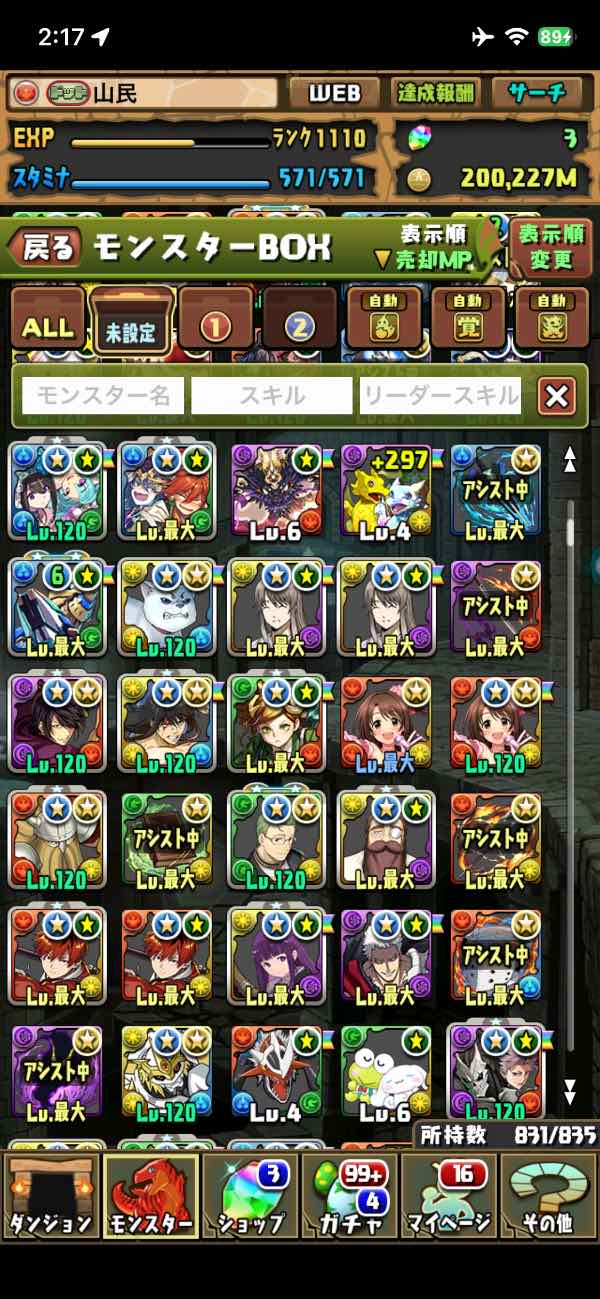
Task: Select the ALL filter tab
Action: [47, 319]
